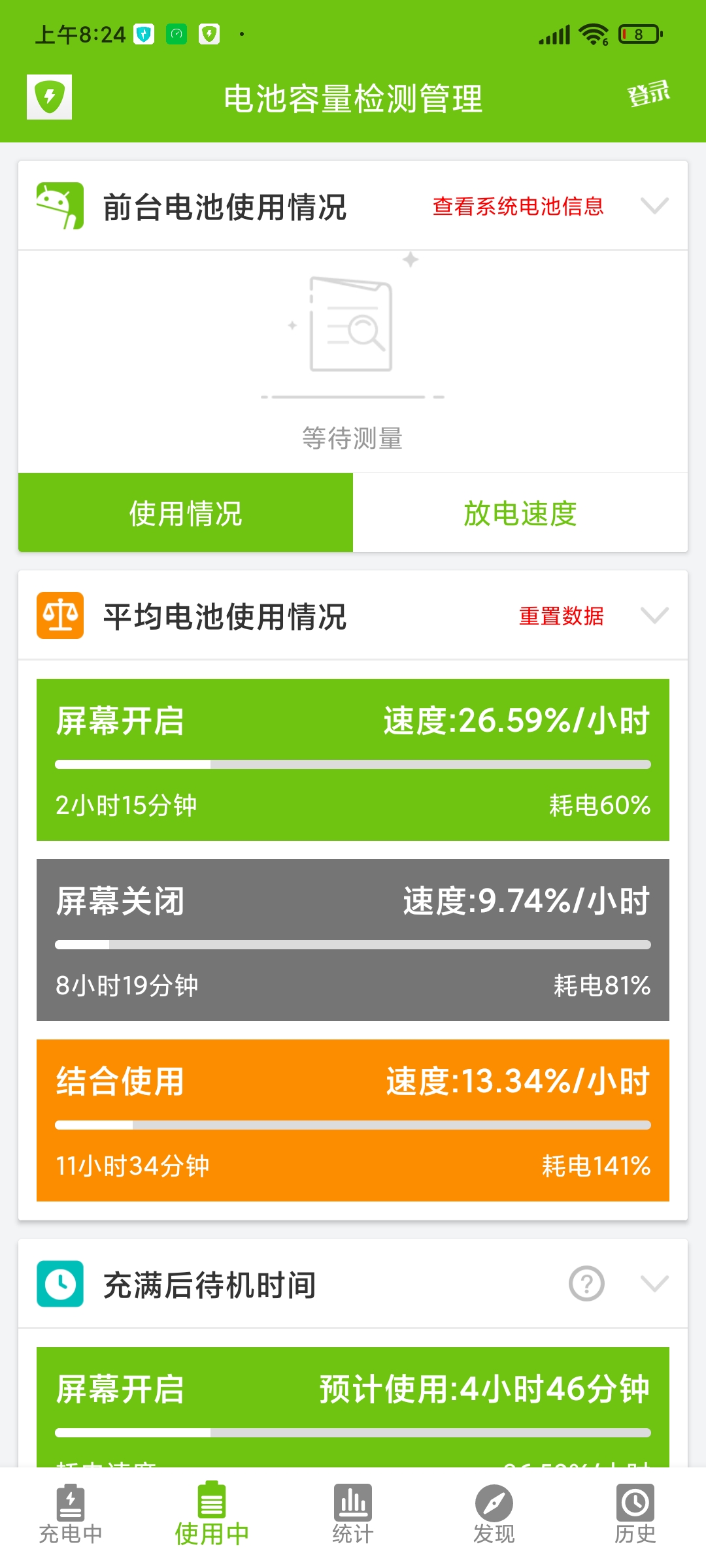The width and height of the screenshot is (706, 1568).
Task: Collapse the 充满后待机时间 section
Action: tap(654, 1284)
